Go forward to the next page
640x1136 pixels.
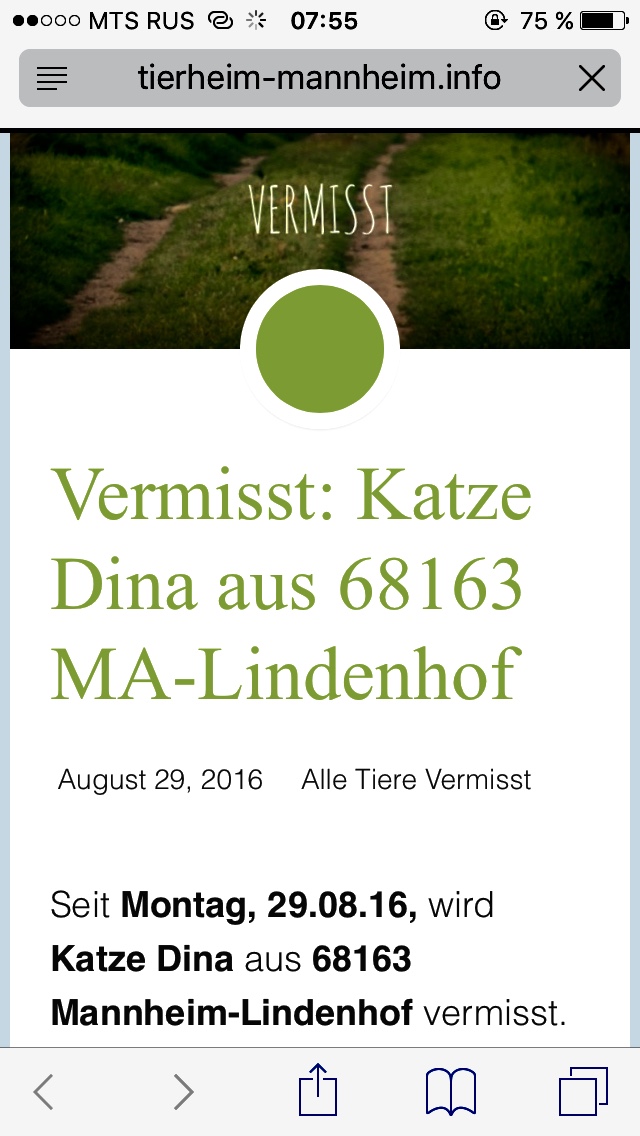click(x=183, y=1092)
